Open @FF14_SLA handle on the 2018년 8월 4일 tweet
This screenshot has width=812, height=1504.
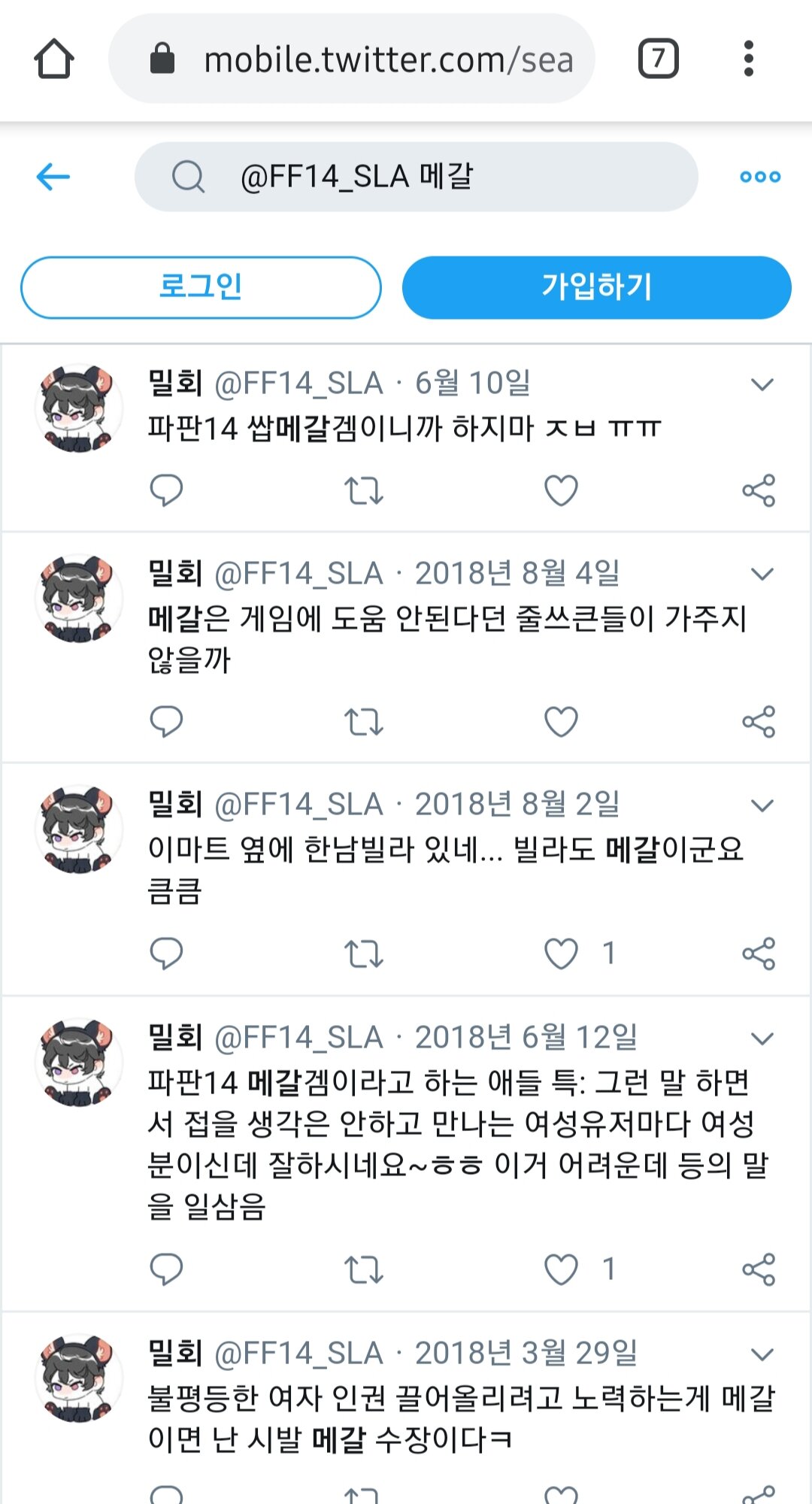298,574
